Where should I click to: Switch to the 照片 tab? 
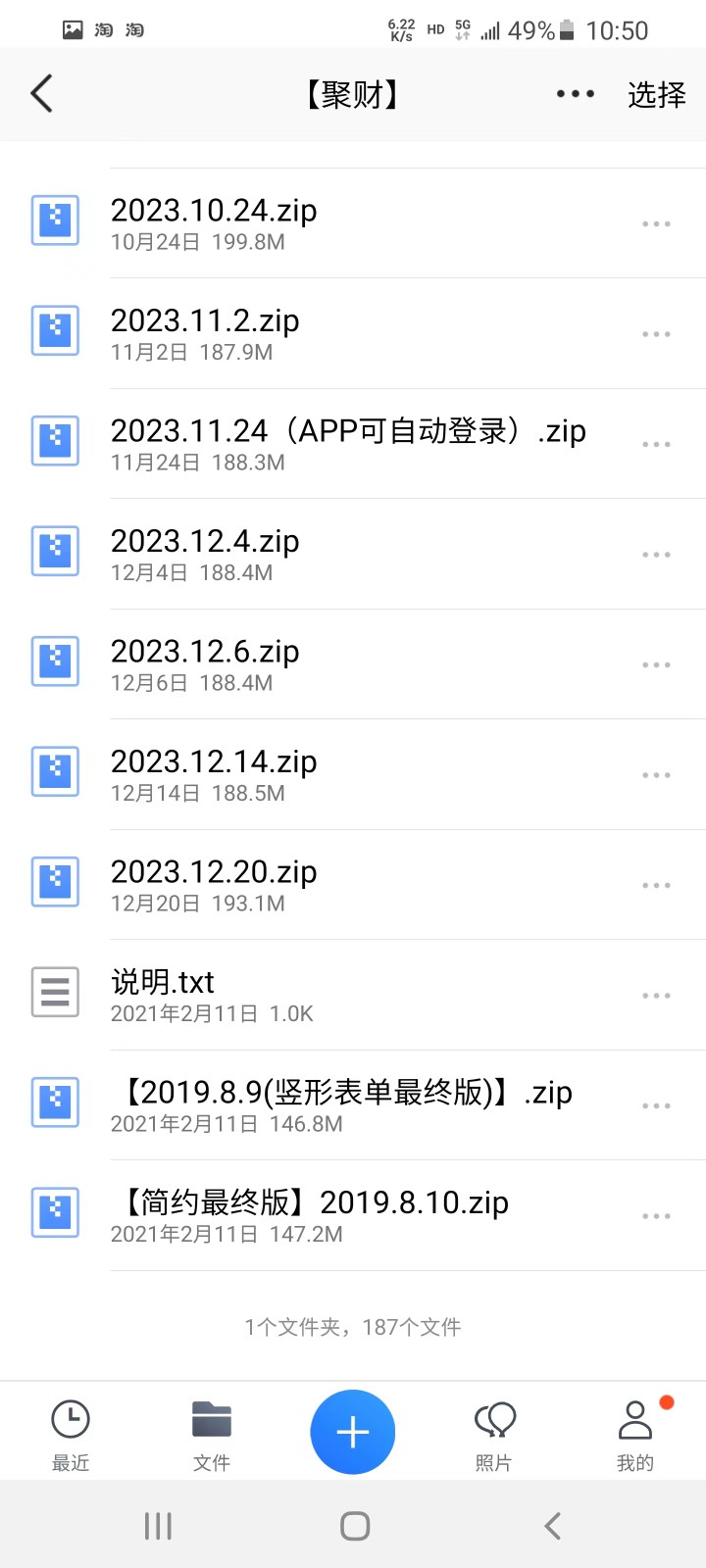click(494, 1434)
